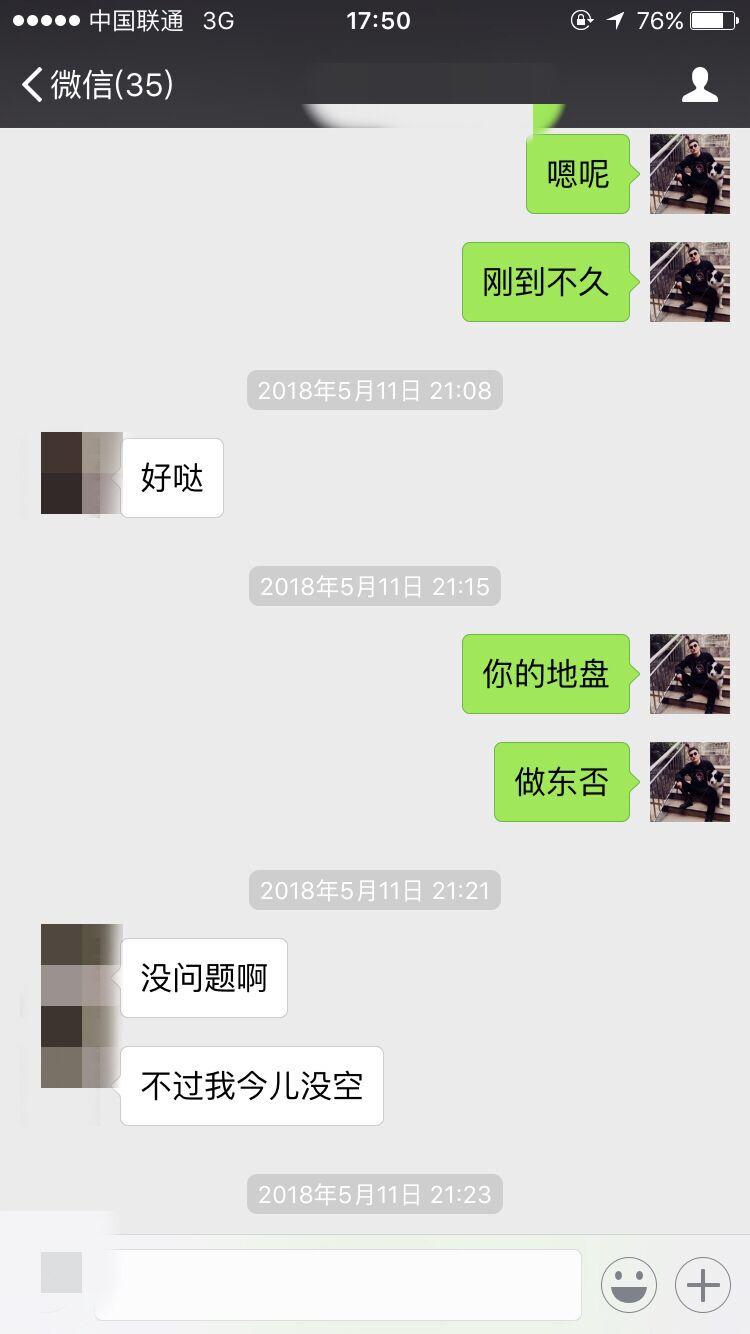
Task: Open the emoji picker
Action: coord(630,1284)
